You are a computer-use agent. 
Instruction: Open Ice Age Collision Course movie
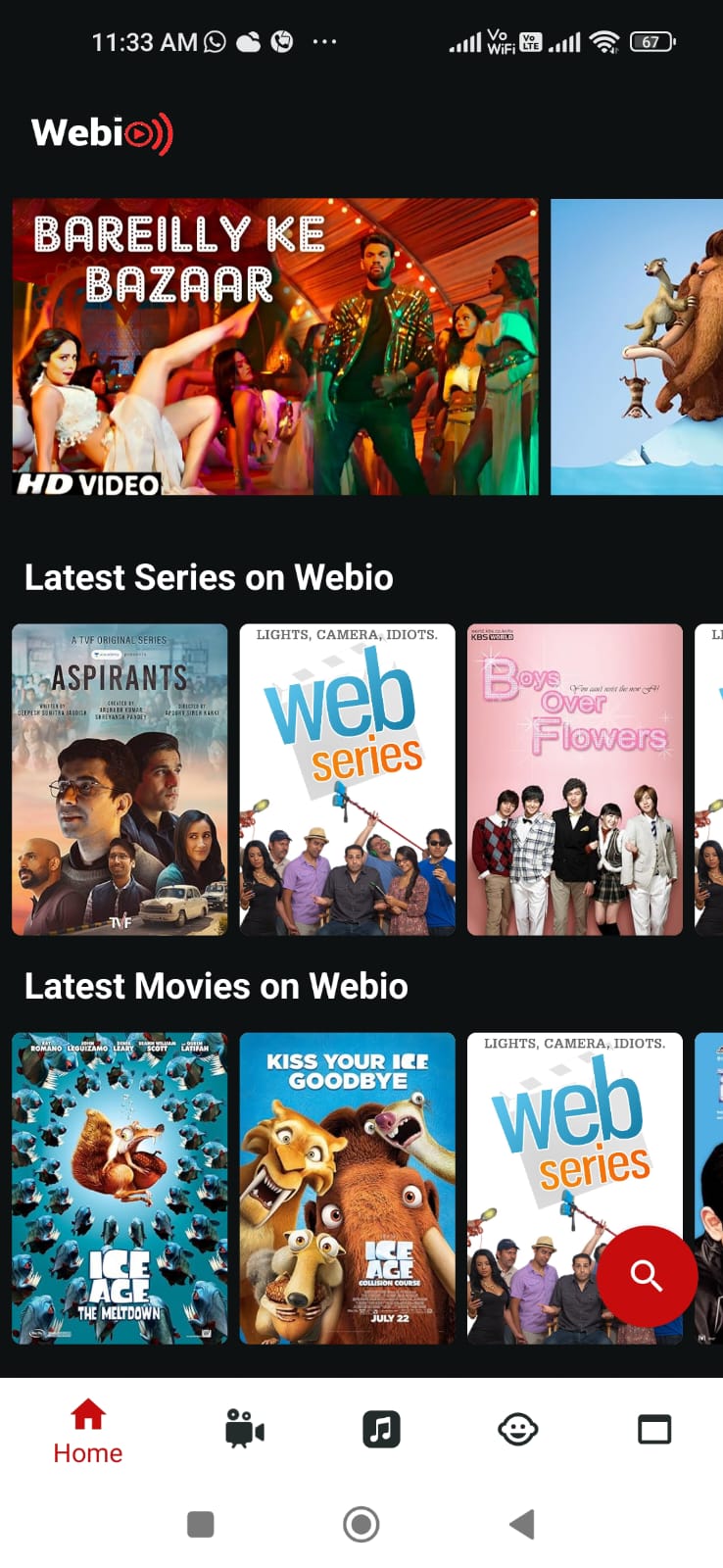[x=347, y=1188]
